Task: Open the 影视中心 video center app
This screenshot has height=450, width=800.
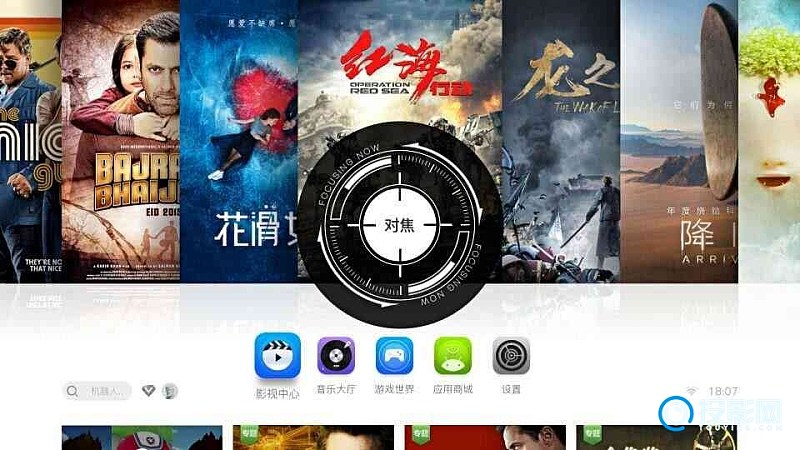Action: tap(277, 356)
